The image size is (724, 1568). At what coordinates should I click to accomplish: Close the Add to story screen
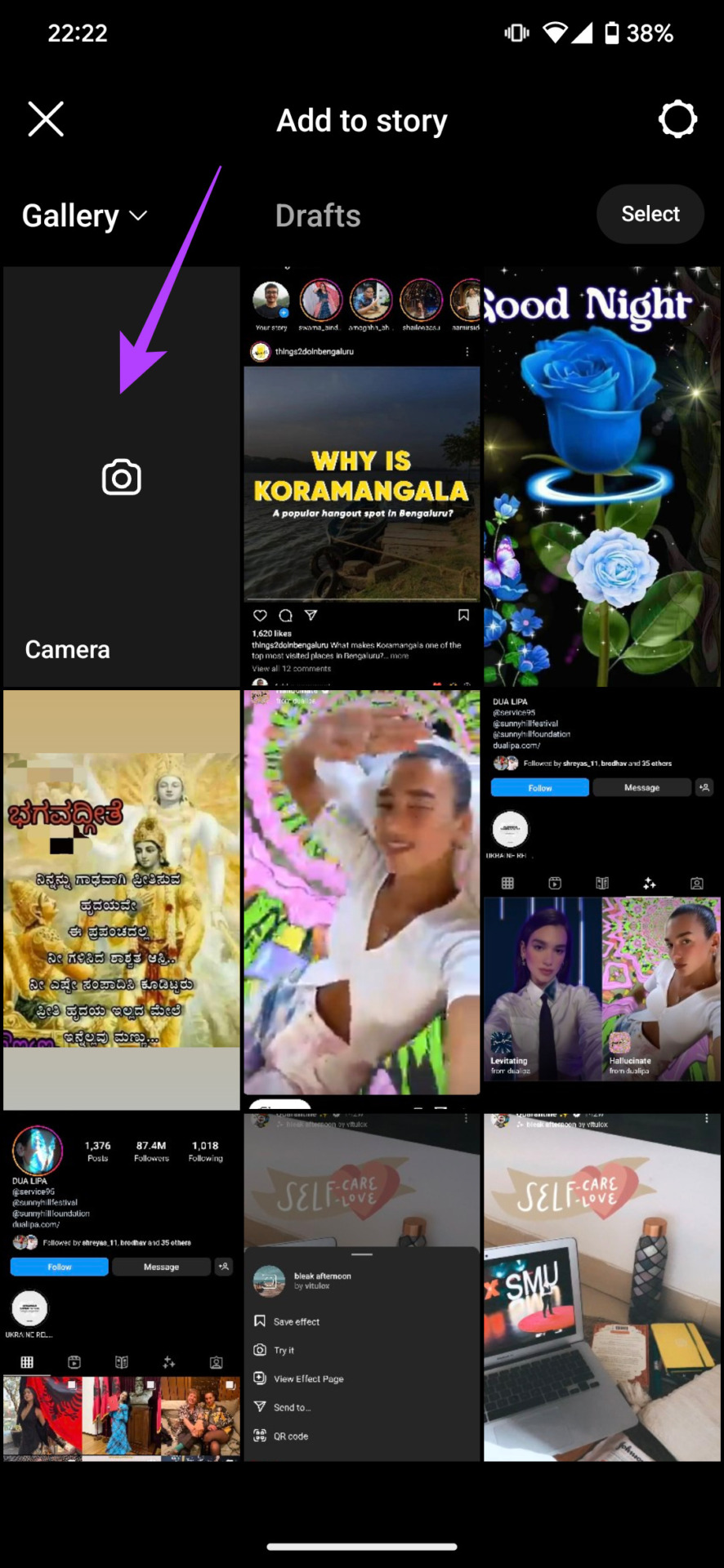[x=46, y=119]
